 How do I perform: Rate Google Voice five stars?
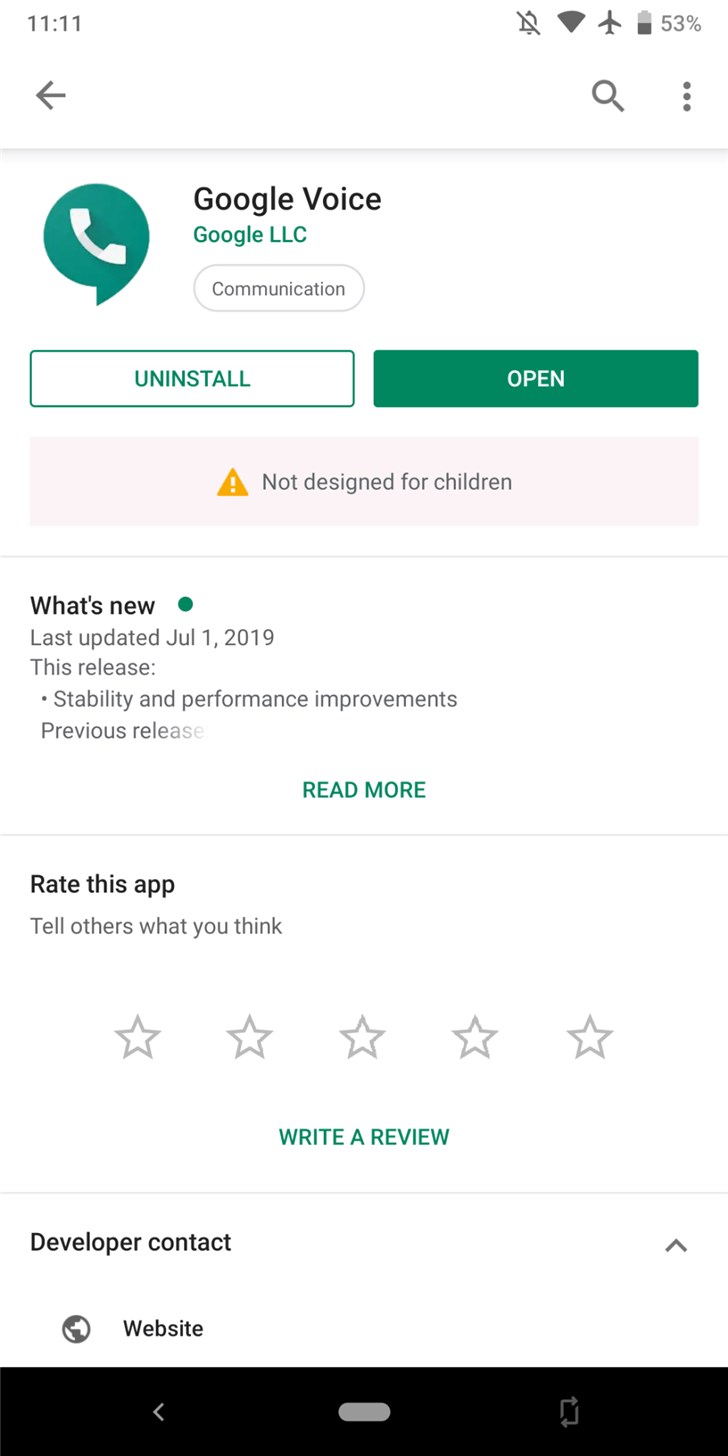click(590, 1037)
